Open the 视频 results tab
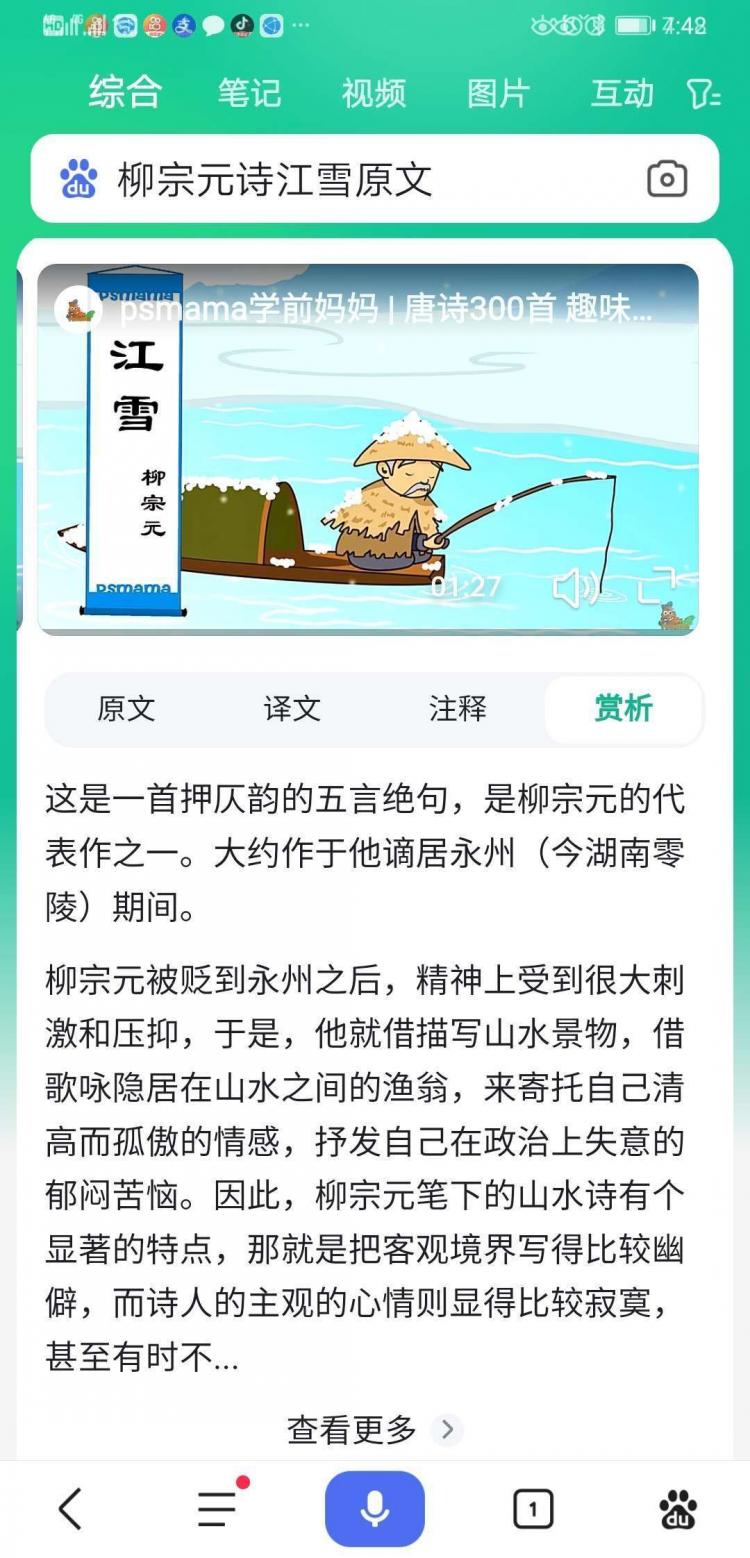Image resolution: width=750 pixels, height=1558 pixels. pyautogui.click(x=373, y=93)
